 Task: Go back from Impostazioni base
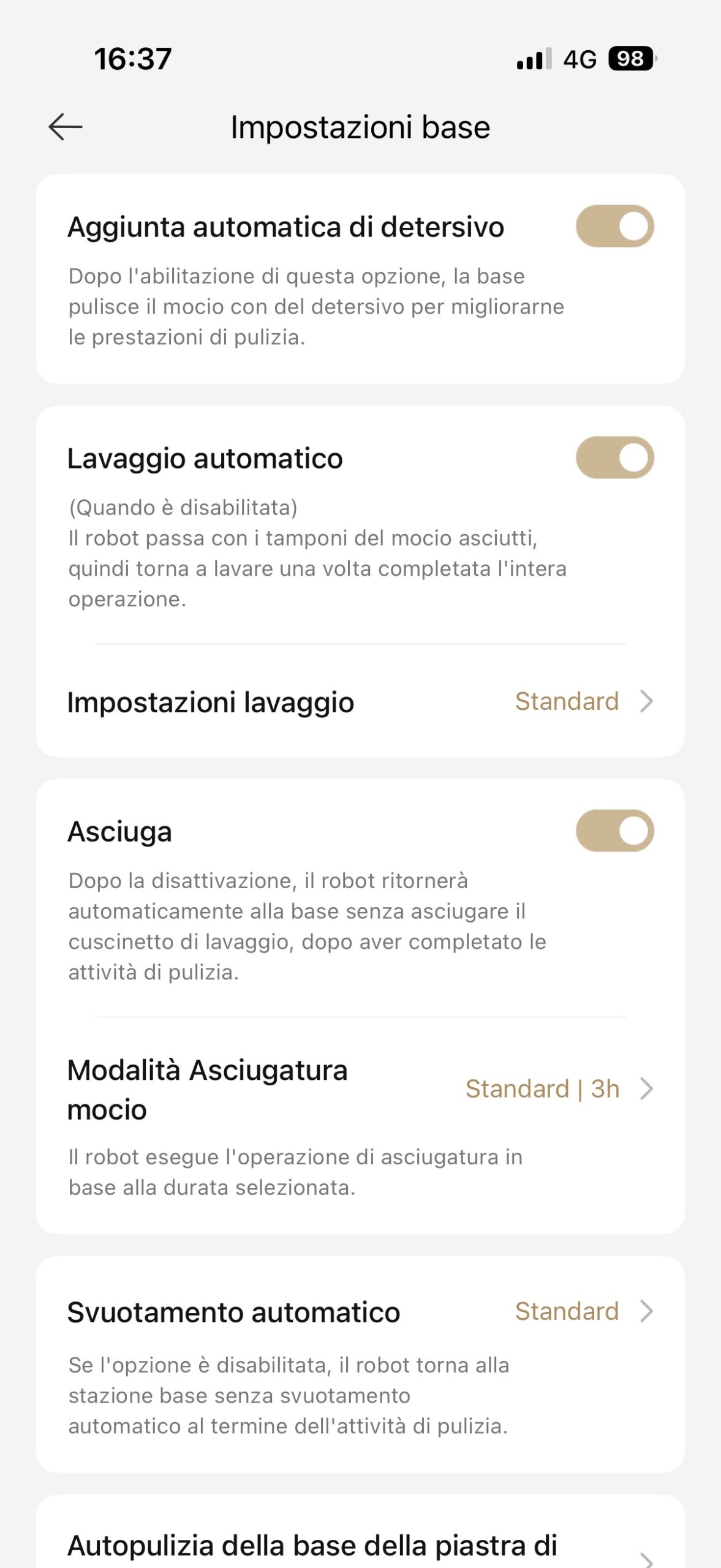click(x=66, y=127)
